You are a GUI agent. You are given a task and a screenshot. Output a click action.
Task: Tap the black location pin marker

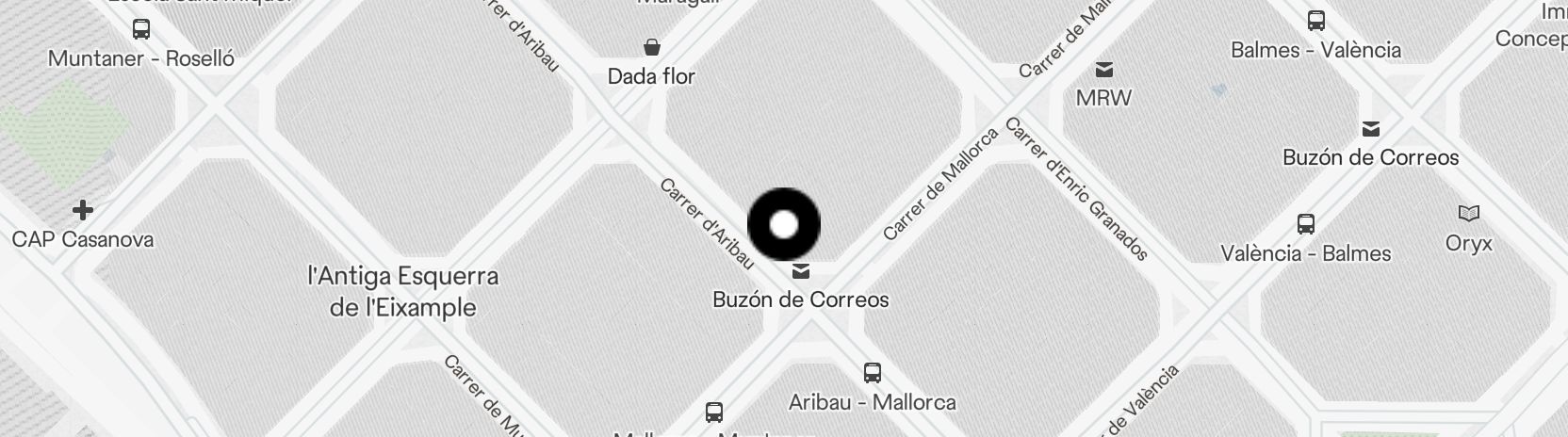(x=784, y=225)
